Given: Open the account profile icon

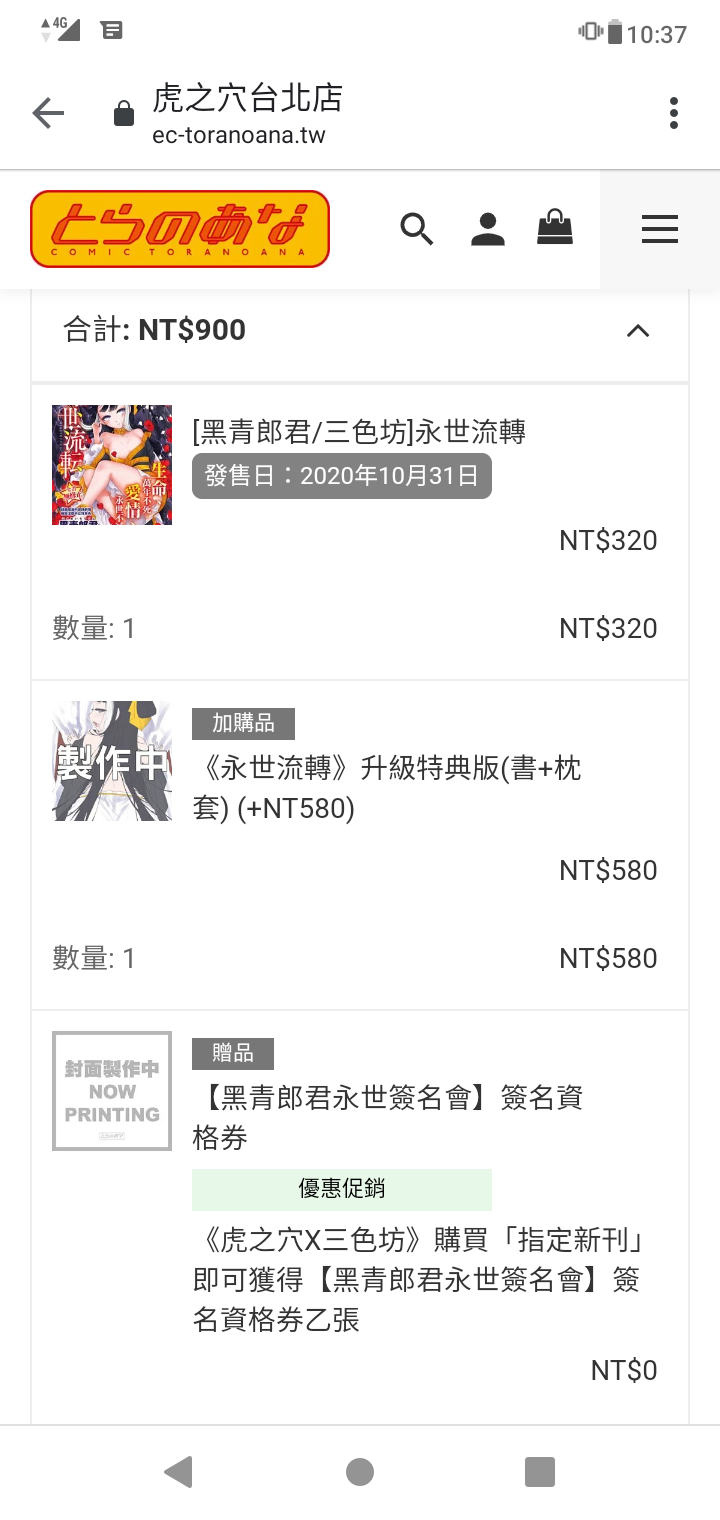Looking at the screenshot, I should coord(488,229).
